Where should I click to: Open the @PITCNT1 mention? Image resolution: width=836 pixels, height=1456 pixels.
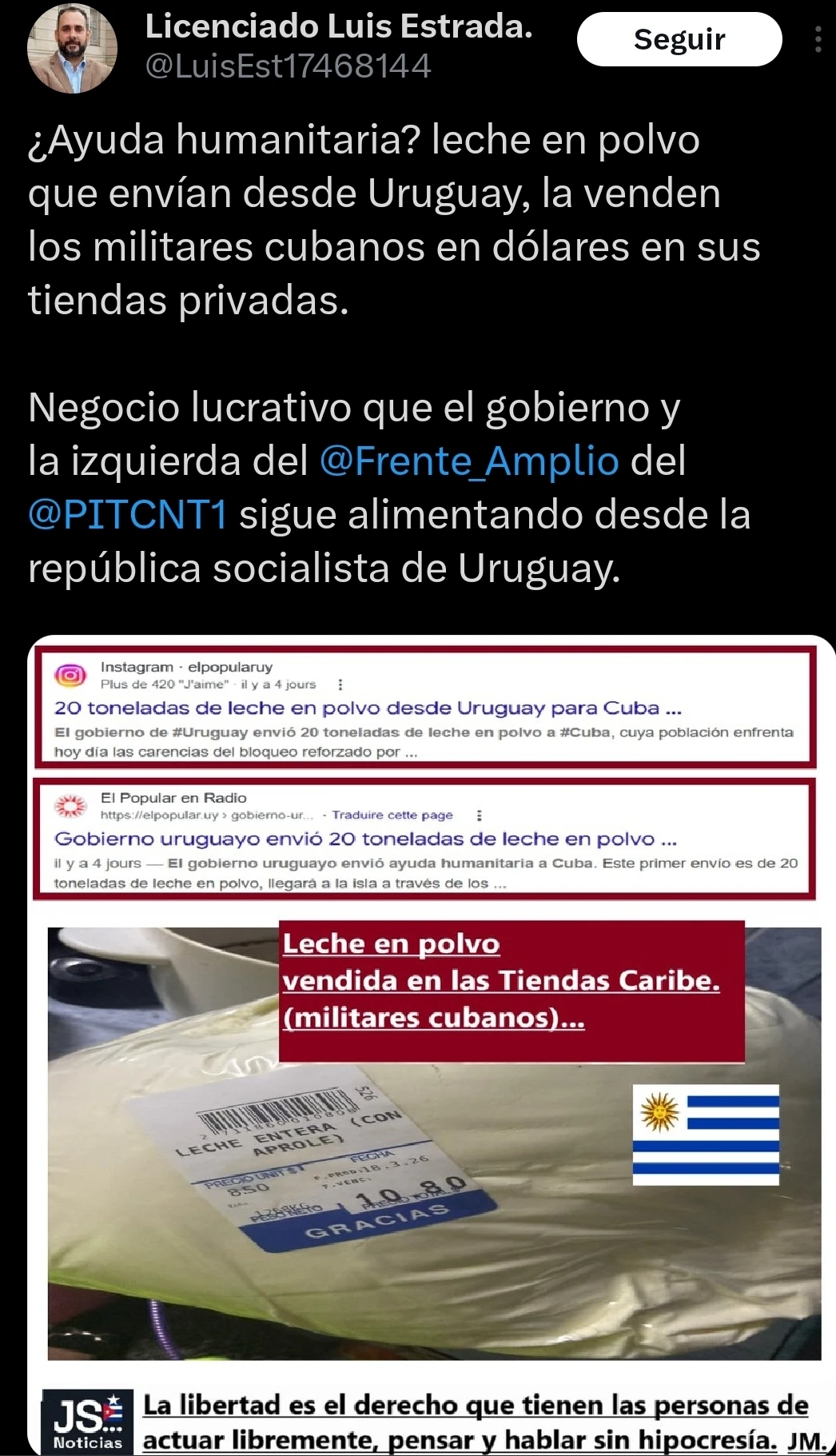[128, 515]
